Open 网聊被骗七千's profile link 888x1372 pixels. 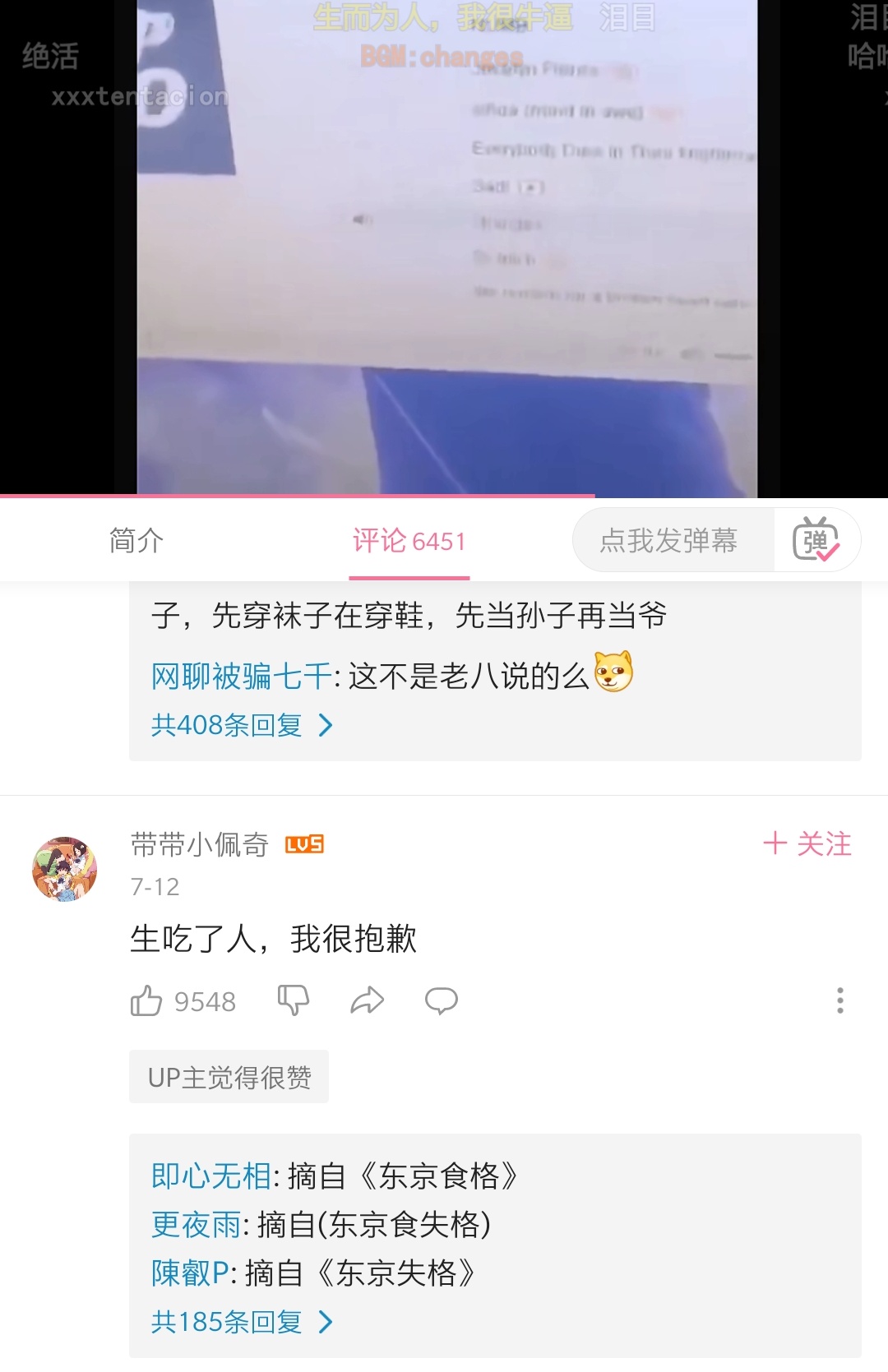240,677
